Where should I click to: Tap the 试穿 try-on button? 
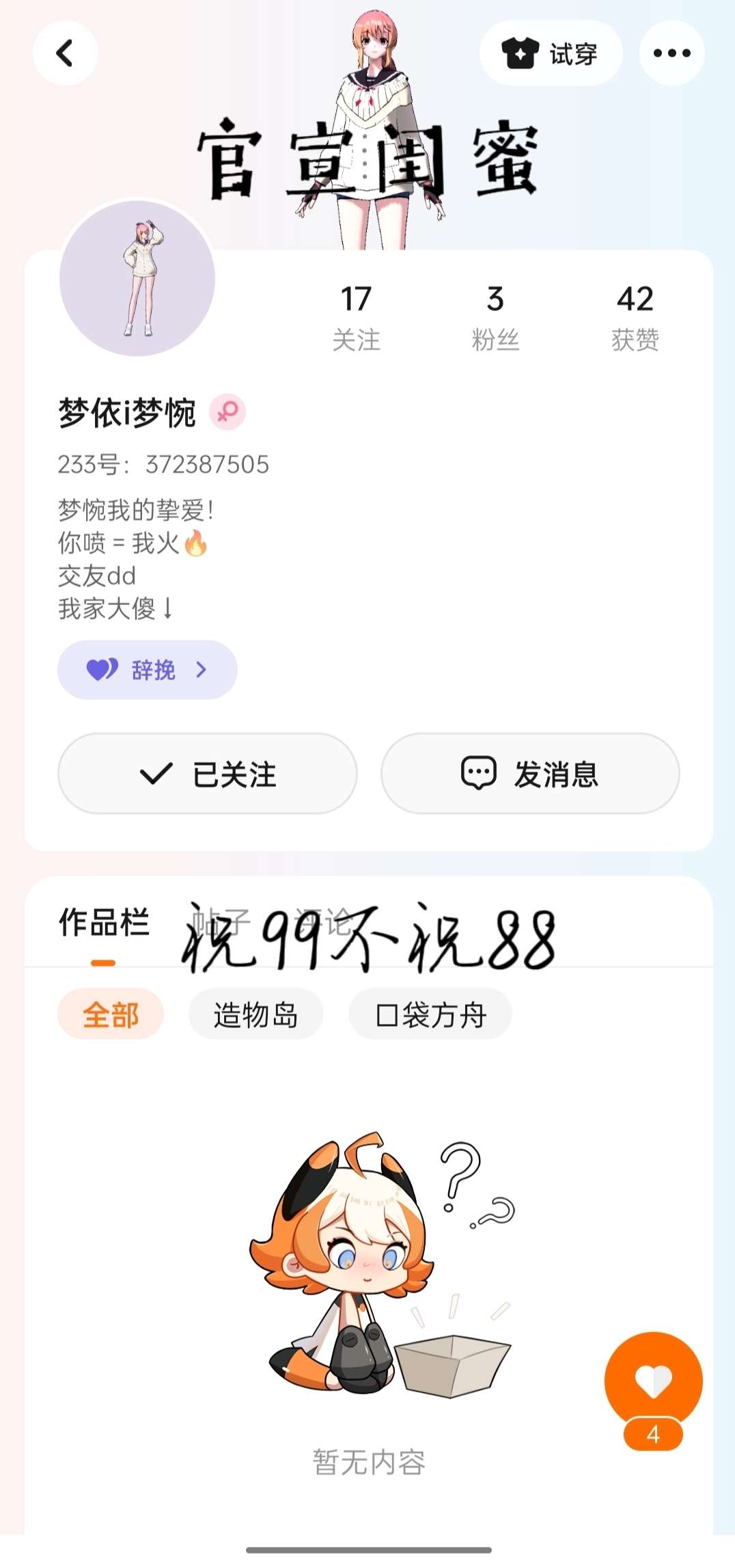coord(551,53)
